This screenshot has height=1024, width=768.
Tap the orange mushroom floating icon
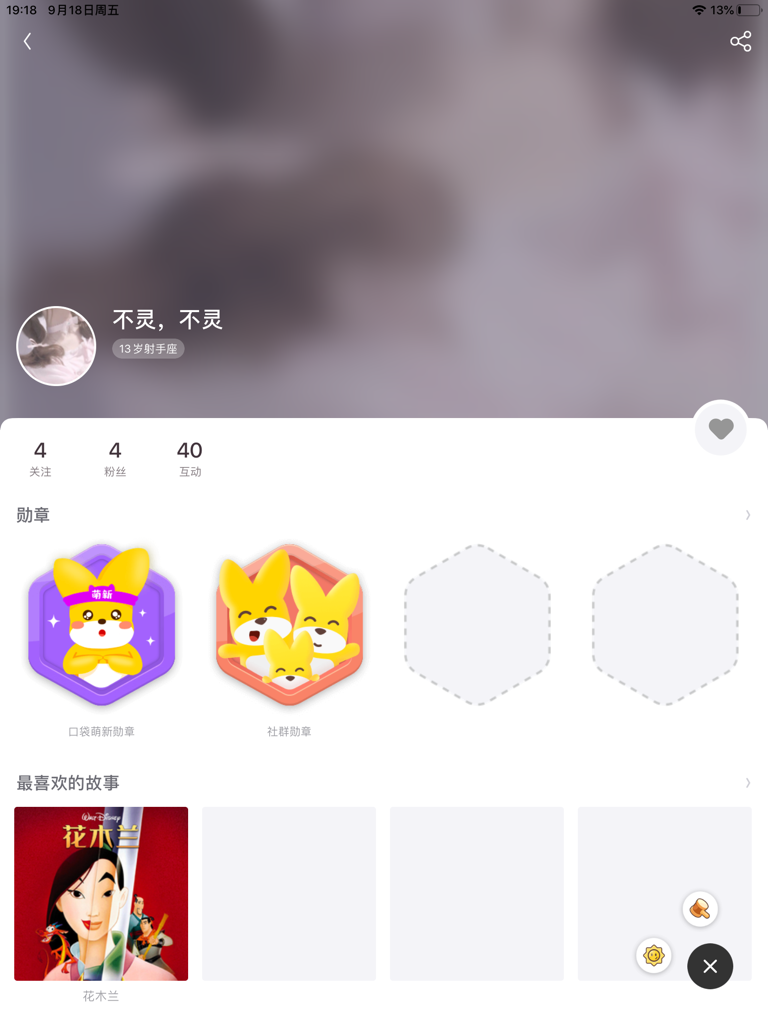(700, 909)
